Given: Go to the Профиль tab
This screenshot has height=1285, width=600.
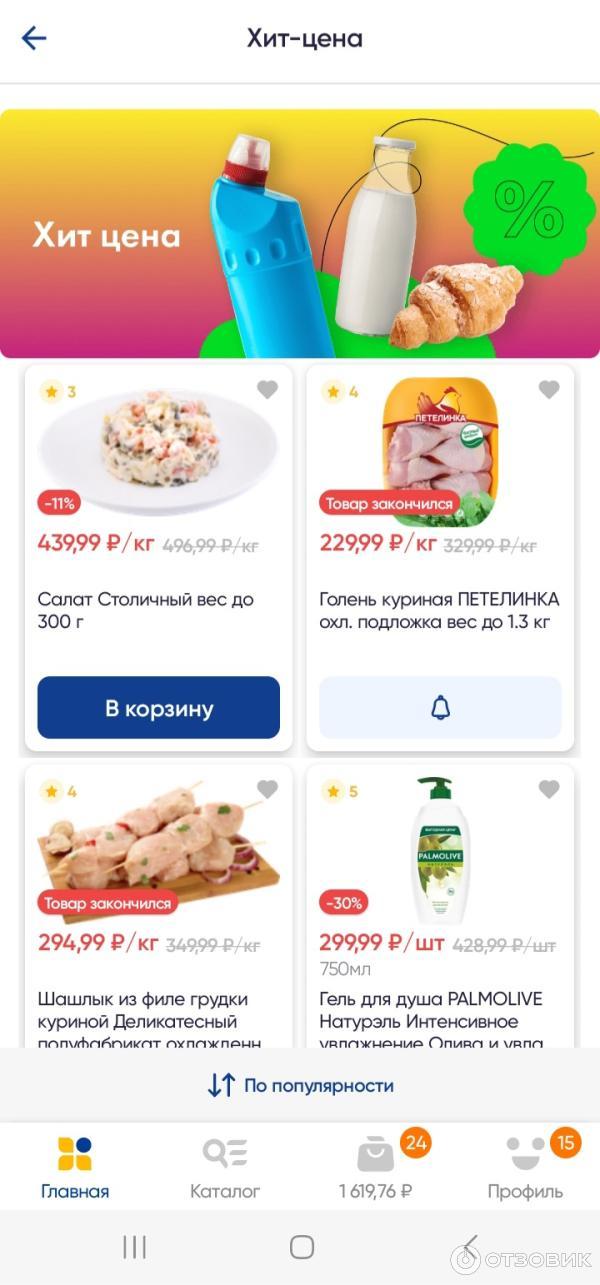Looking at the screenshot, I should (x=525, y=1168).
